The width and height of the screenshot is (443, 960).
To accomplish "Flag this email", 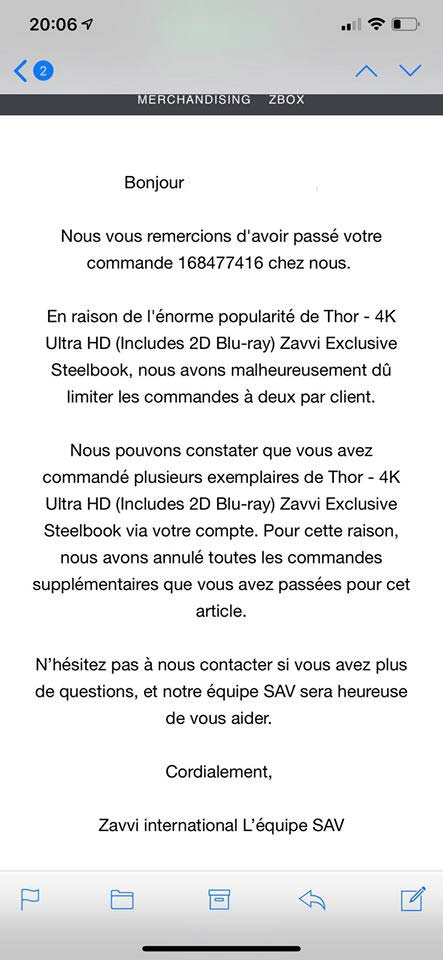I will (31, 899).
